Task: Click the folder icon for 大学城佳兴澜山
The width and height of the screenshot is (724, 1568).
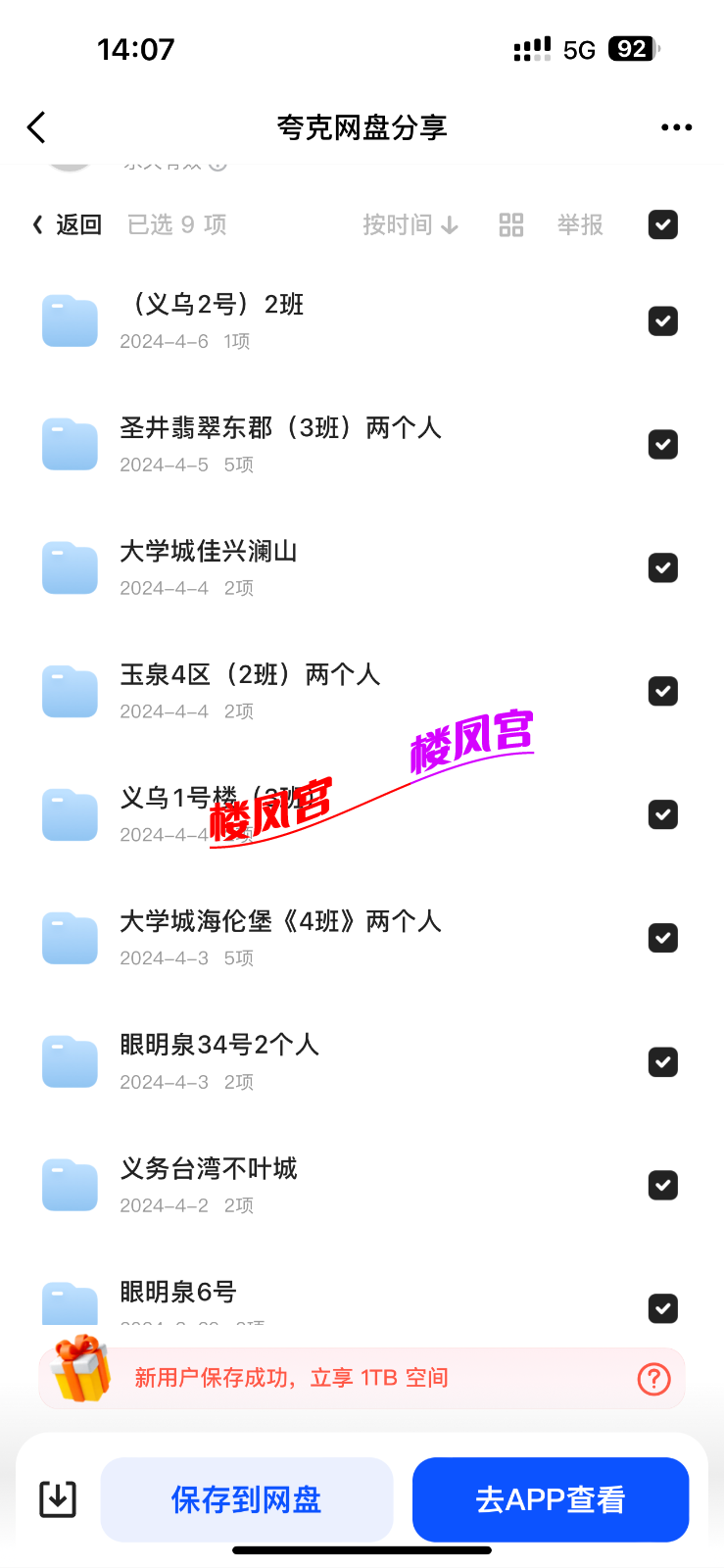Action: tap(70, 567)
